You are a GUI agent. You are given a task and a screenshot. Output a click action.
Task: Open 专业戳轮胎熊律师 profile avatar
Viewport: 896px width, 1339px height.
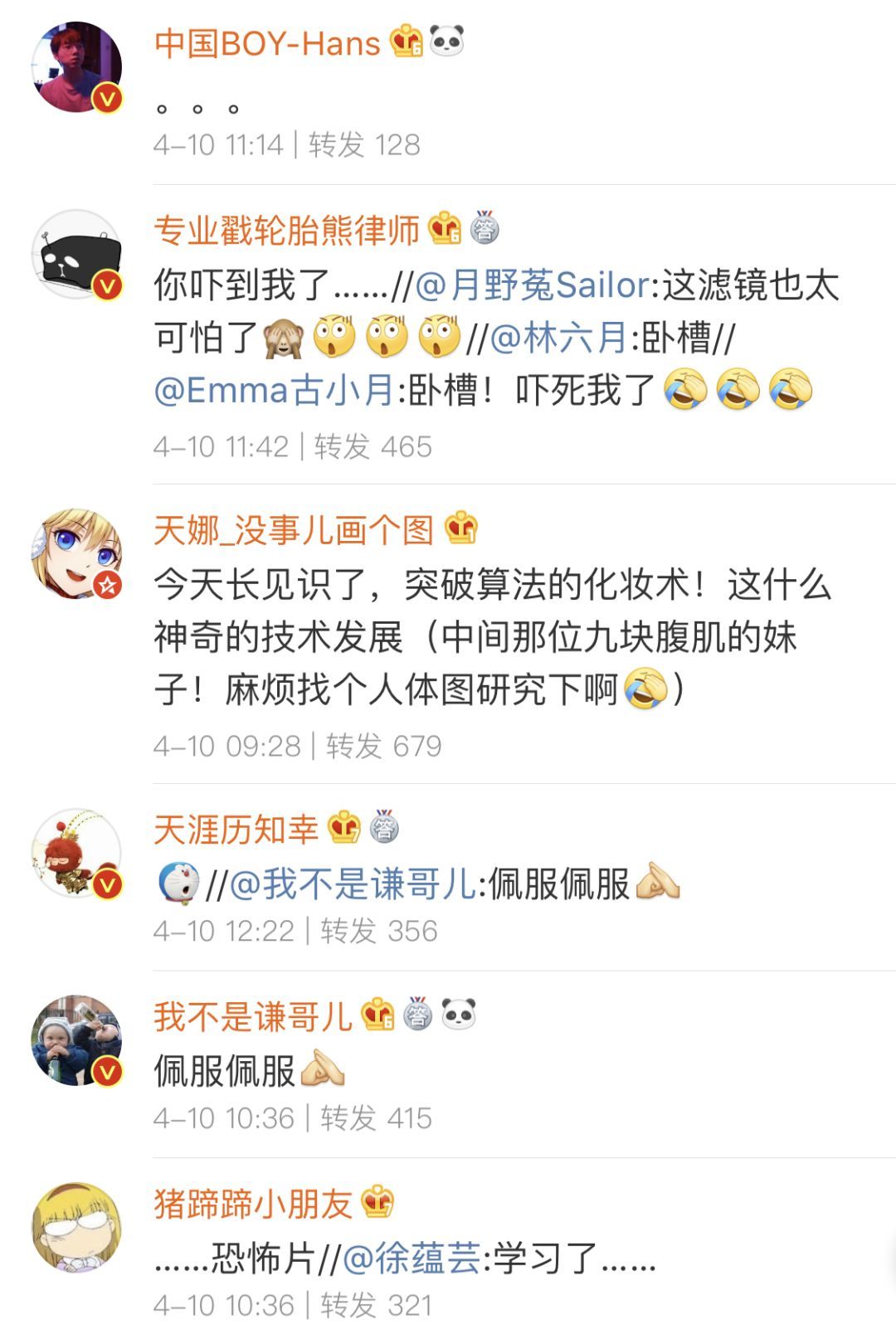[x=76, y=255]
